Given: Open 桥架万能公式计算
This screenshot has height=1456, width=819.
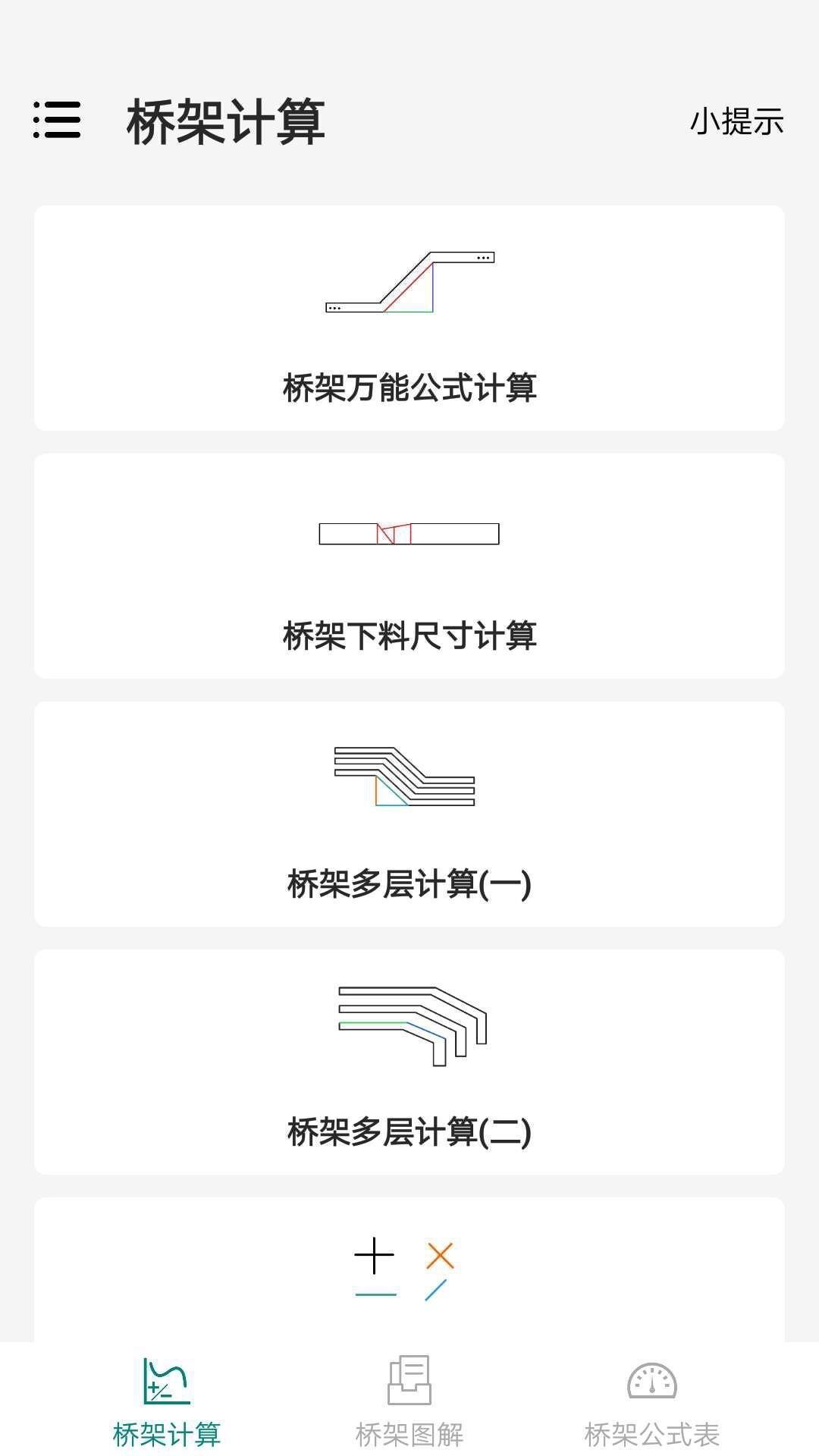Looking at the screenshot, I should tap(409, 318).
